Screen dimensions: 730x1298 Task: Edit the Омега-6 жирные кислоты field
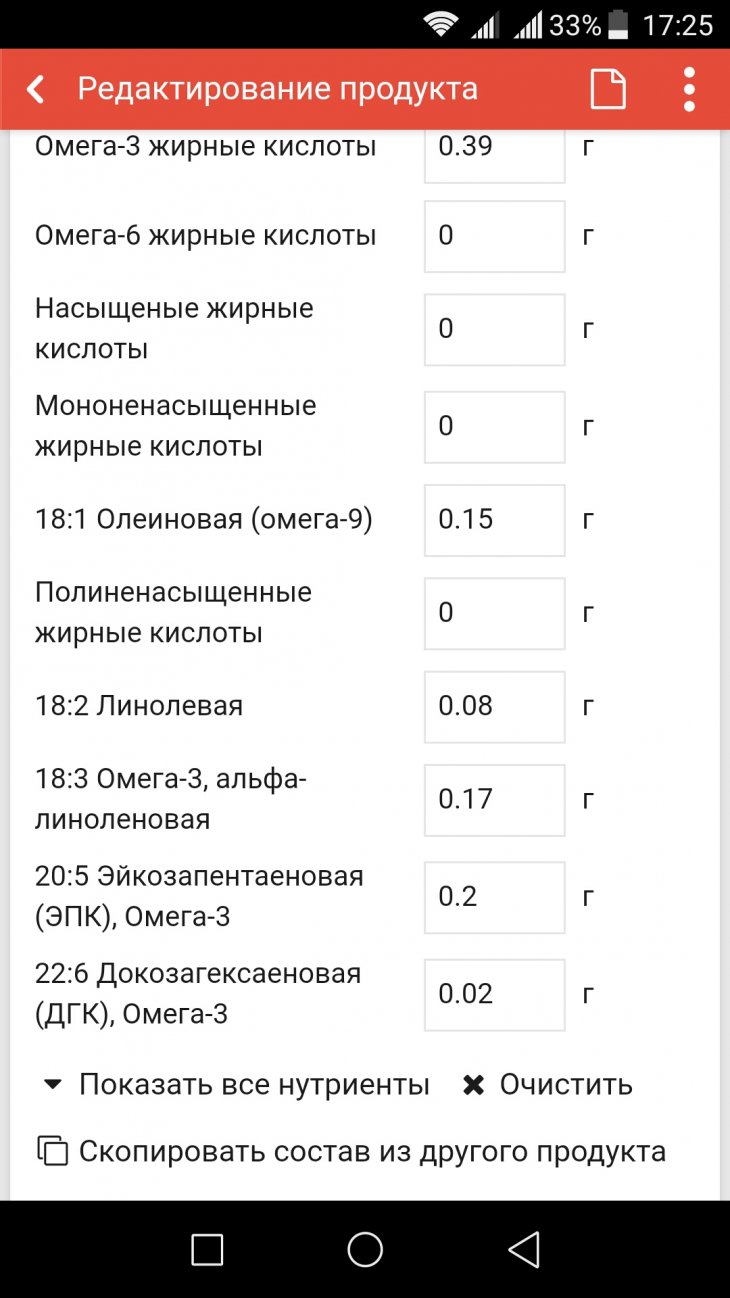pyautogui.click(x=494, y=236)
